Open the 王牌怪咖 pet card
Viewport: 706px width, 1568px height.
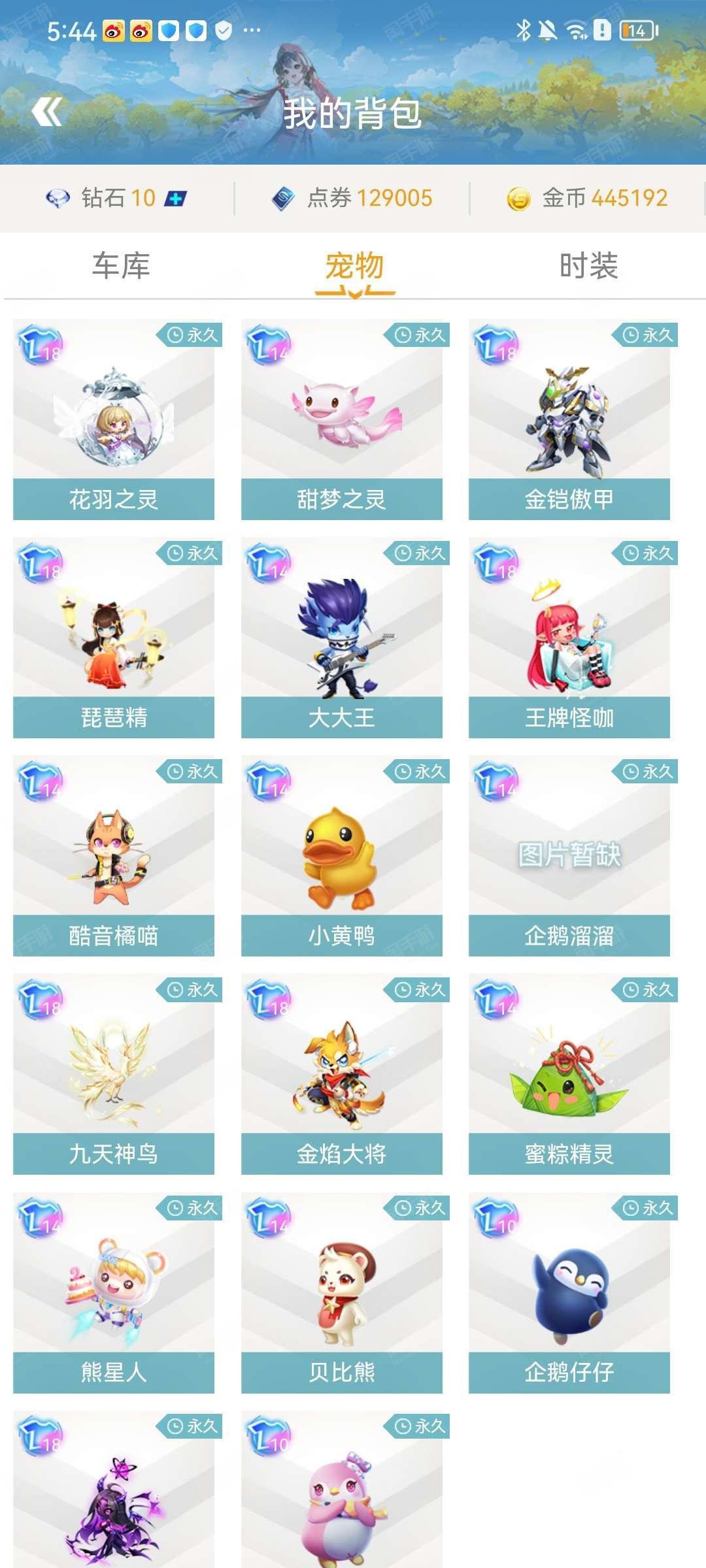click(569, 638)
